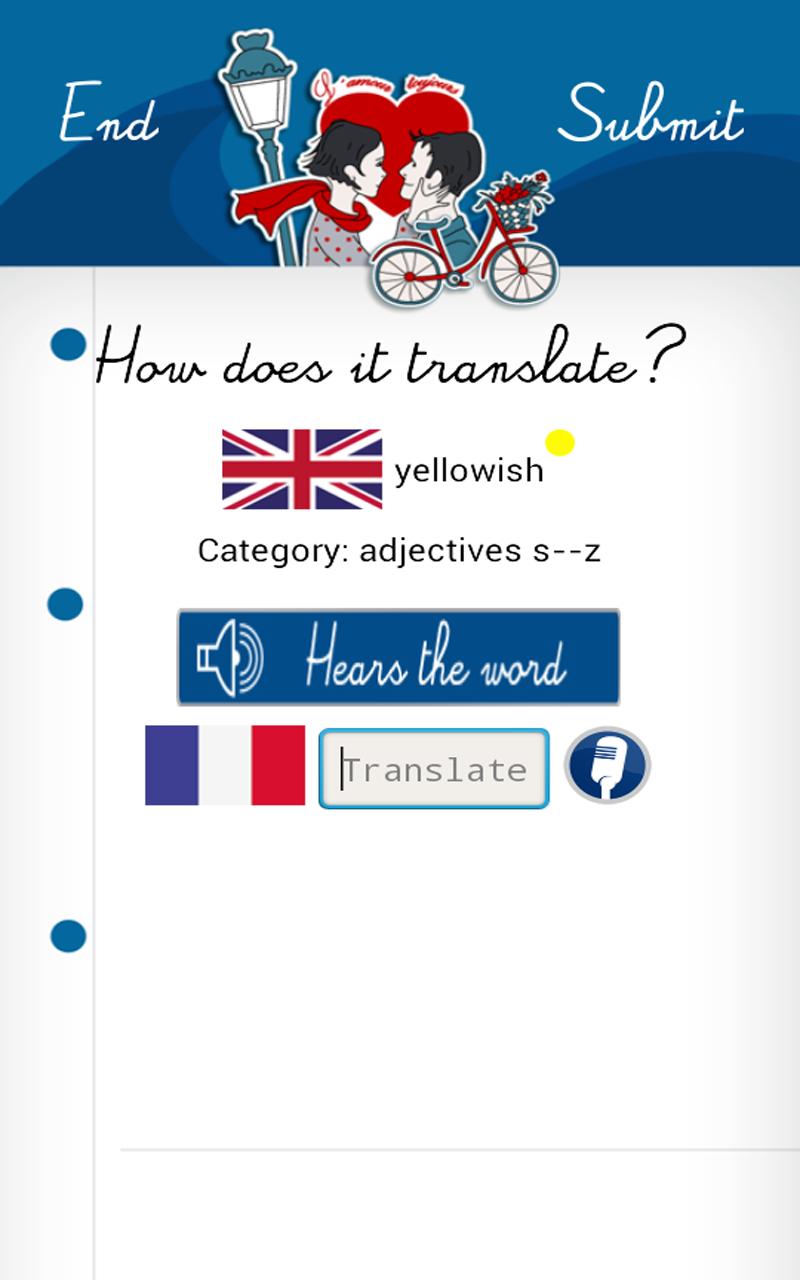Click the middle blue dot on the page margin
Viewport: 800px width, 1280px height.
click(65, 603)
